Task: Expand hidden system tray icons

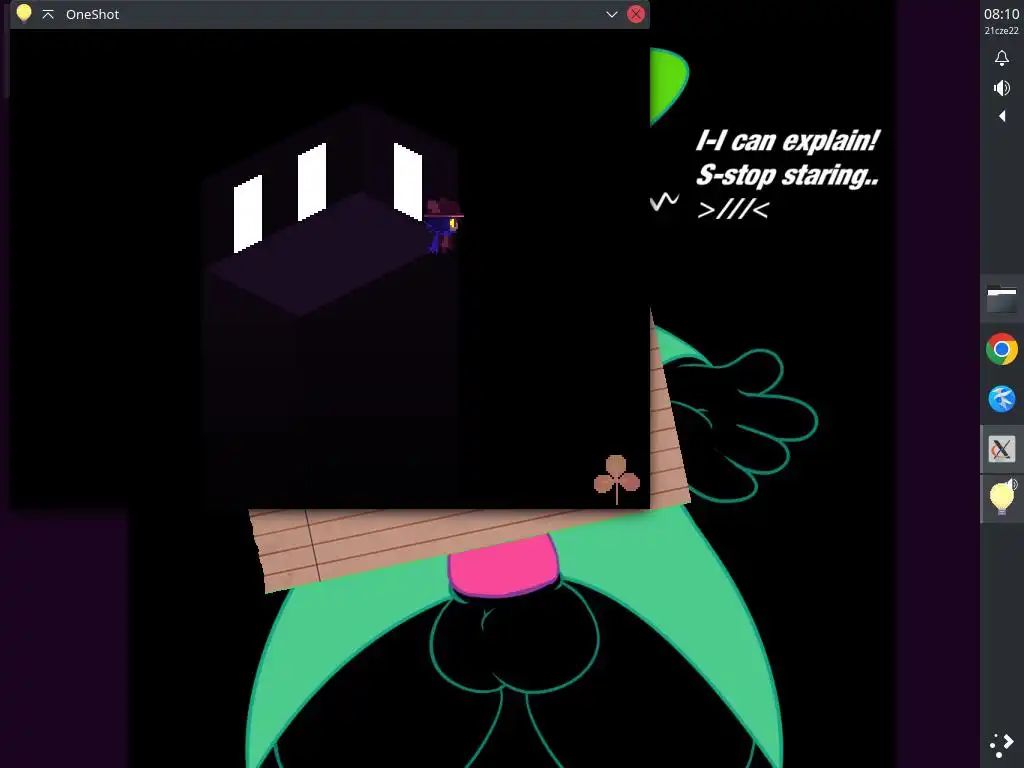Action: tap(1001, 116)
